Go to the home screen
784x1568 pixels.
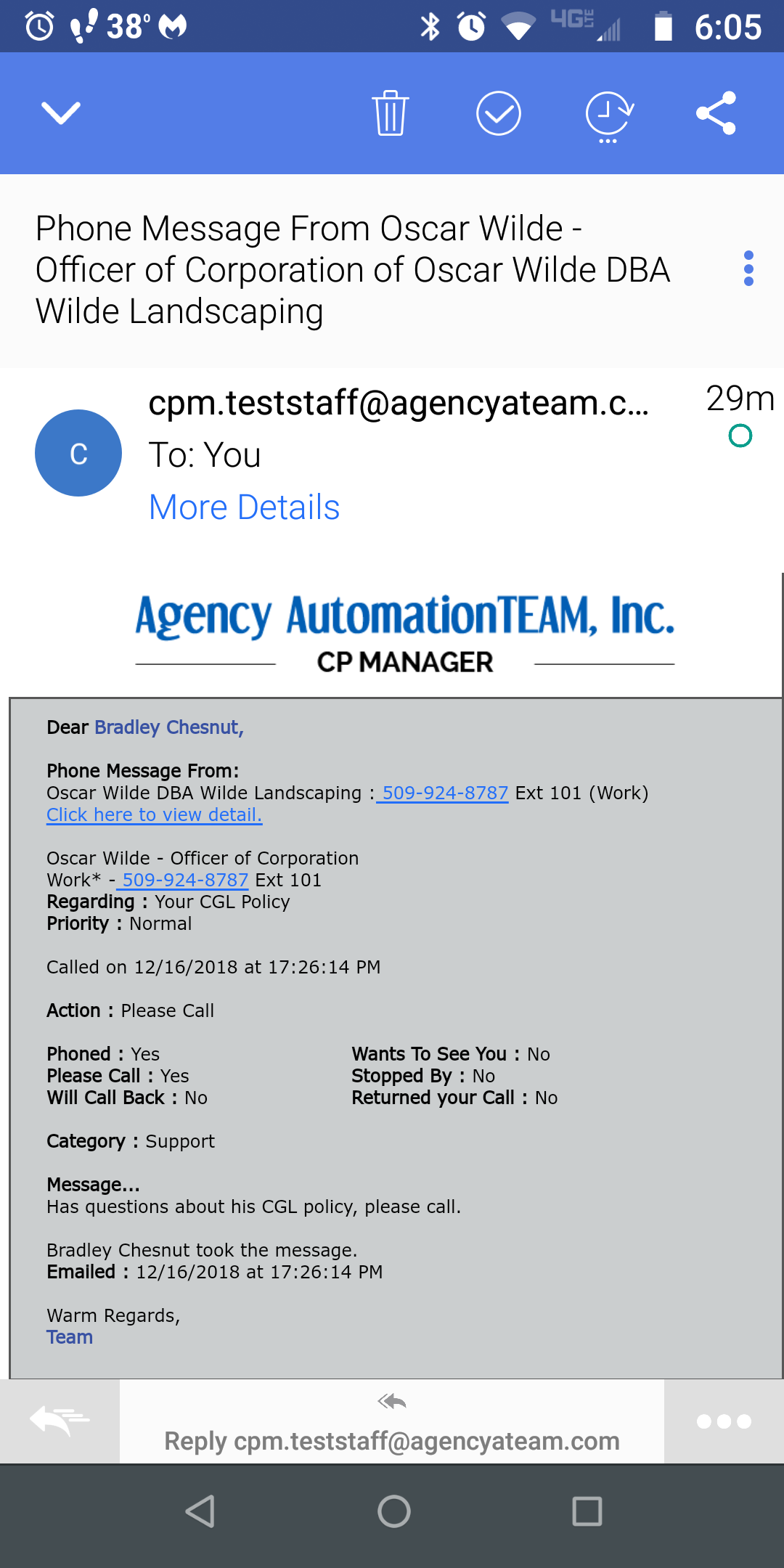(393, 1512)
